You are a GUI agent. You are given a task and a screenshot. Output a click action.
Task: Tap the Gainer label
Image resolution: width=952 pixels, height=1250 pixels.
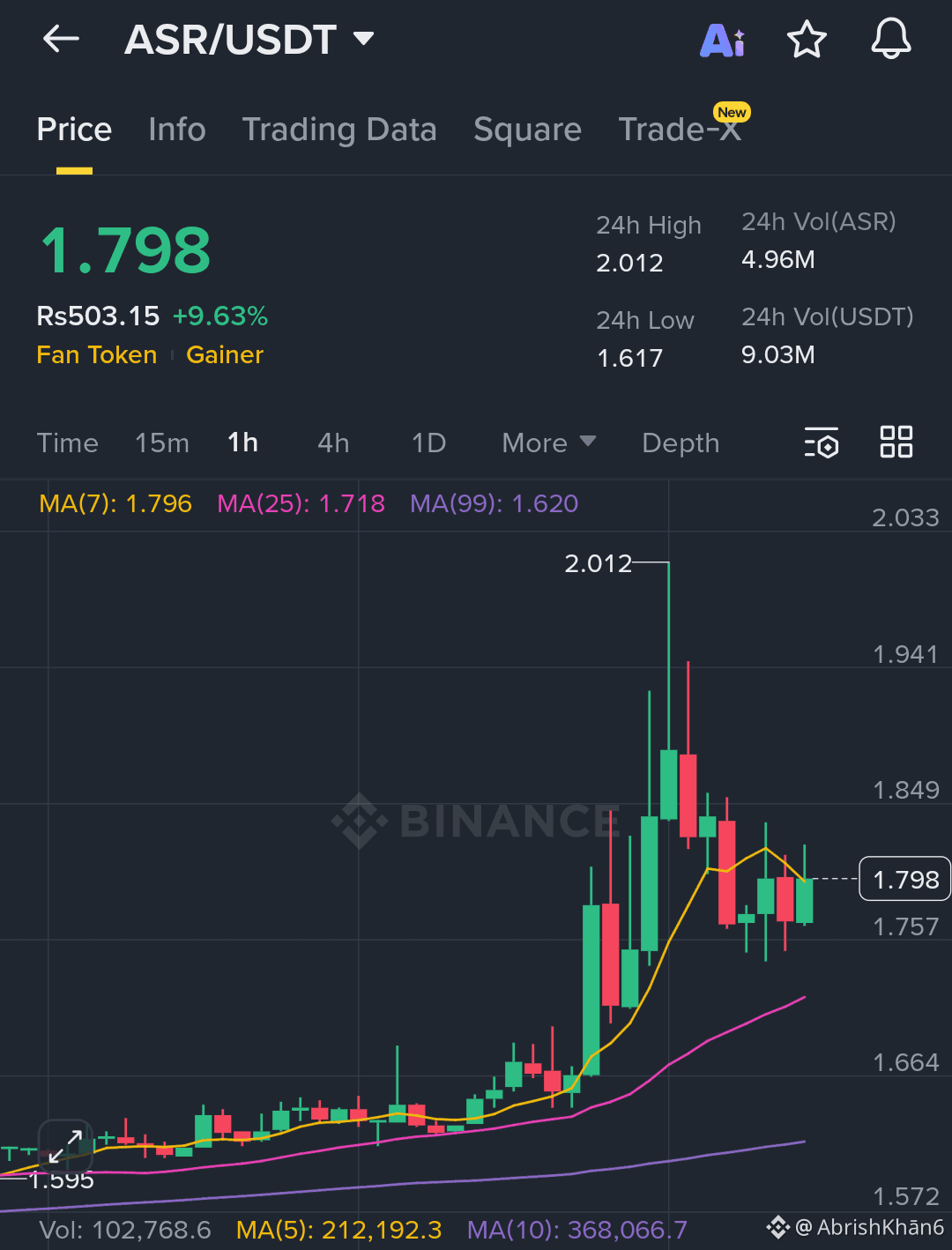[x=225, y=354]
